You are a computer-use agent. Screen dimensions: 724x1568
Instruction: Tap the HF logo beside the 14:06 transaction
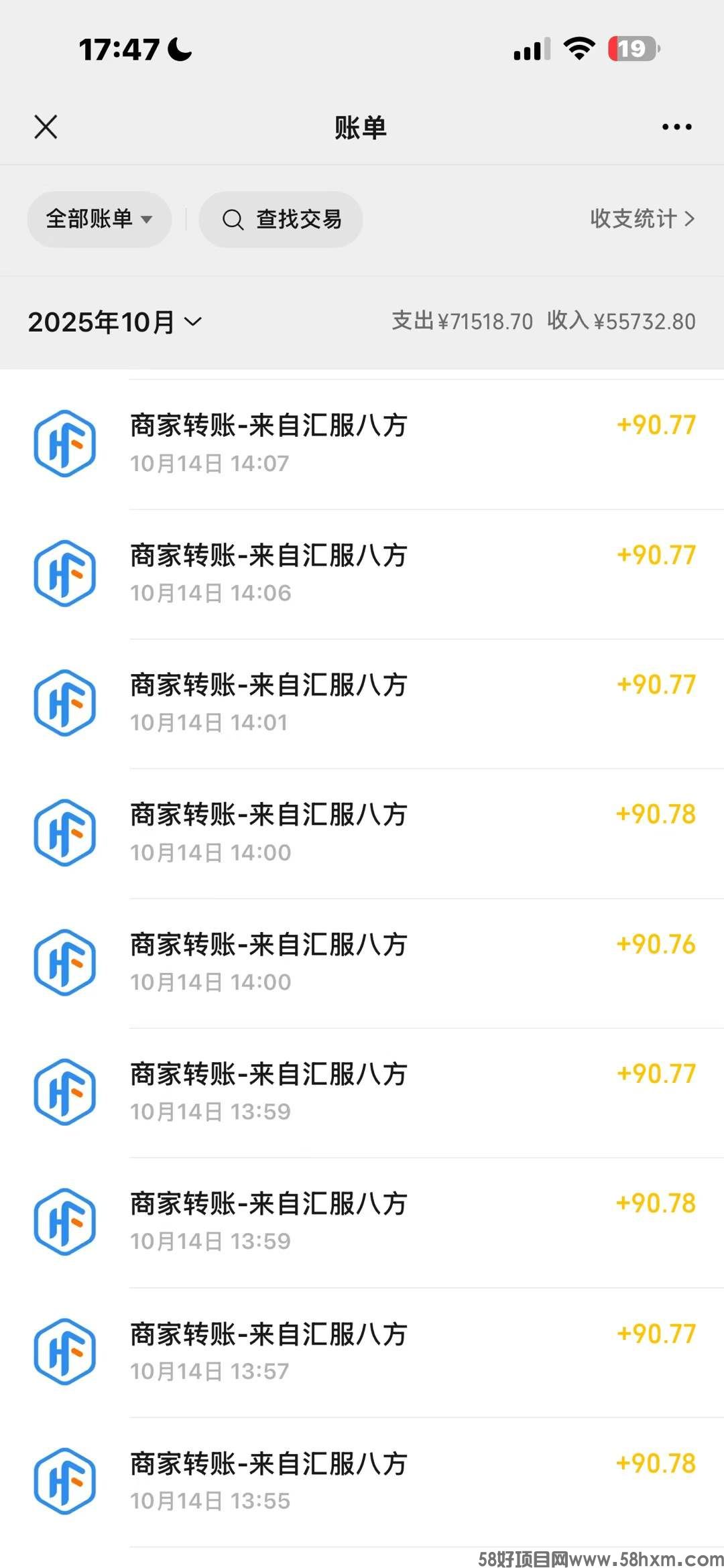coord(64,573)
